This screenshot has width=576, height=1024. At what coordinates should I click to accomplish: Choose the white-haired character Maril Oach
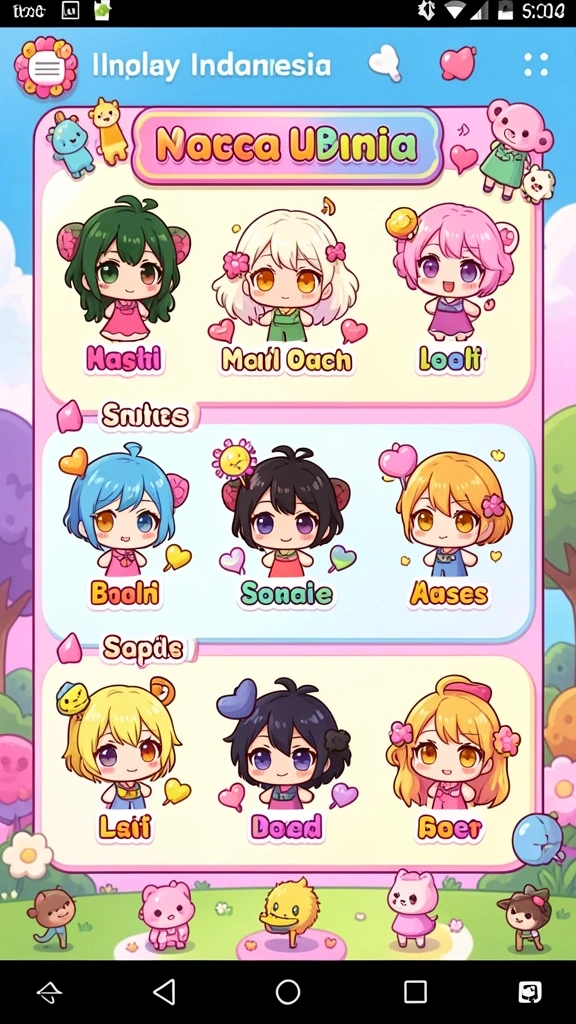(287, 285)
